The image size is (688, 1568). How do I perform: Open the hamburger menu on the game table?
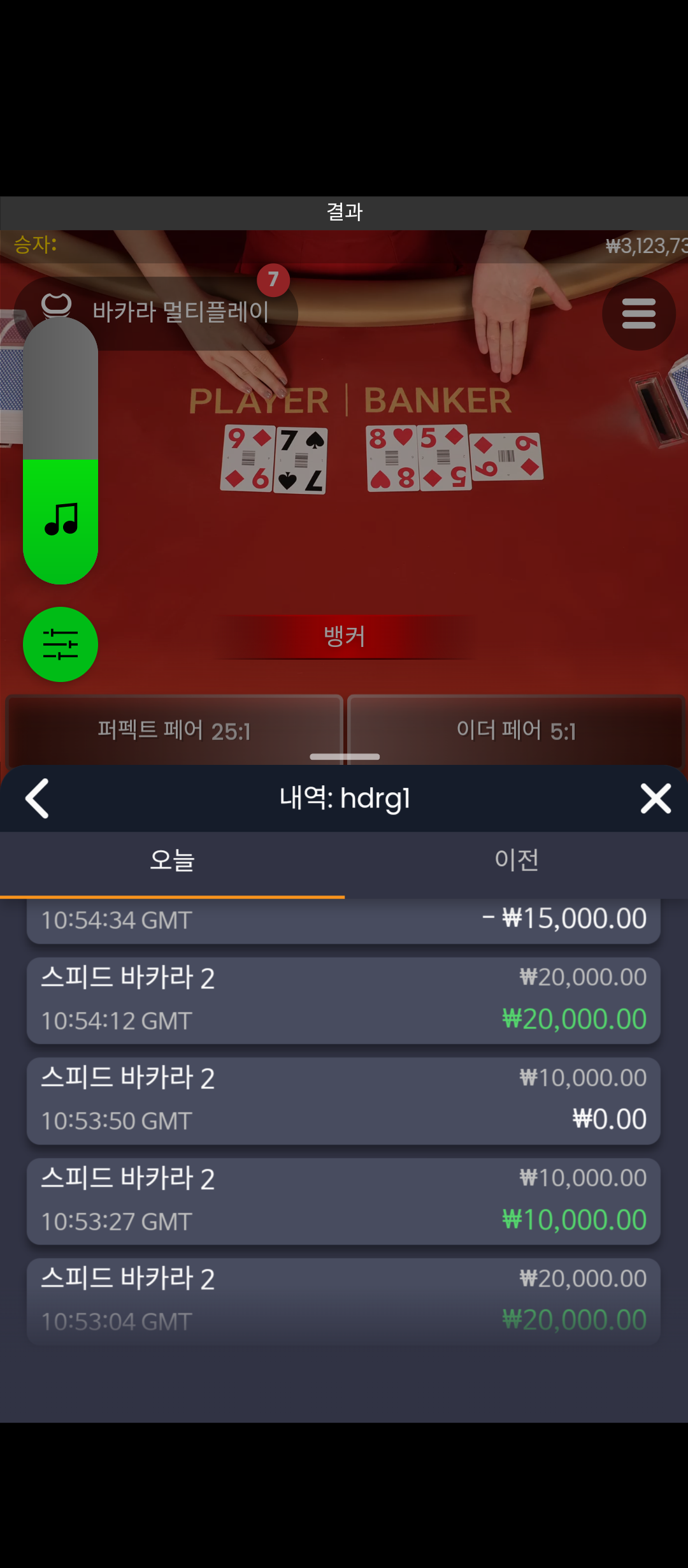point(638,313)
